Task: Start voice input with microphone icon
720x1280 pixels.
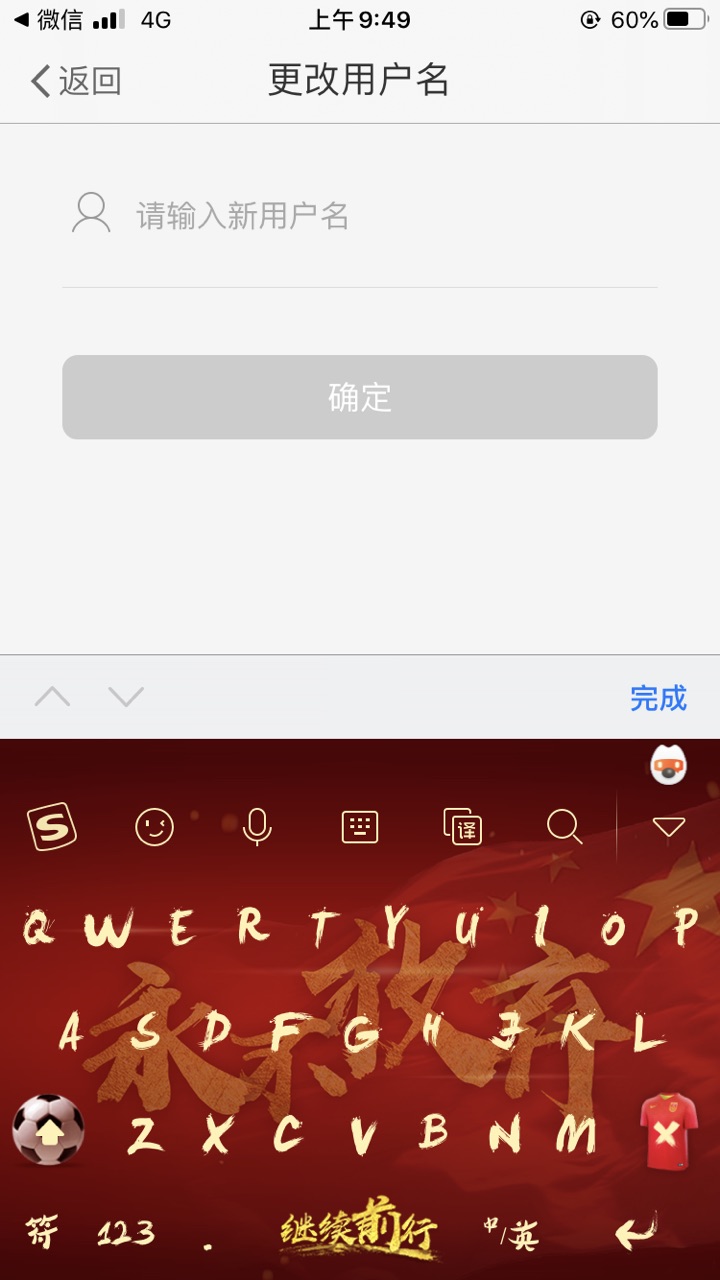Action: [x=257, y=827]
